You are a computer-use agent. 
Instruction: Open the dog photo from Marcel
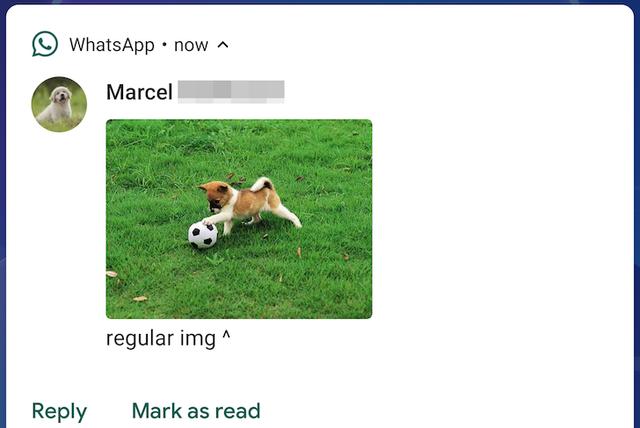(239, 219)
